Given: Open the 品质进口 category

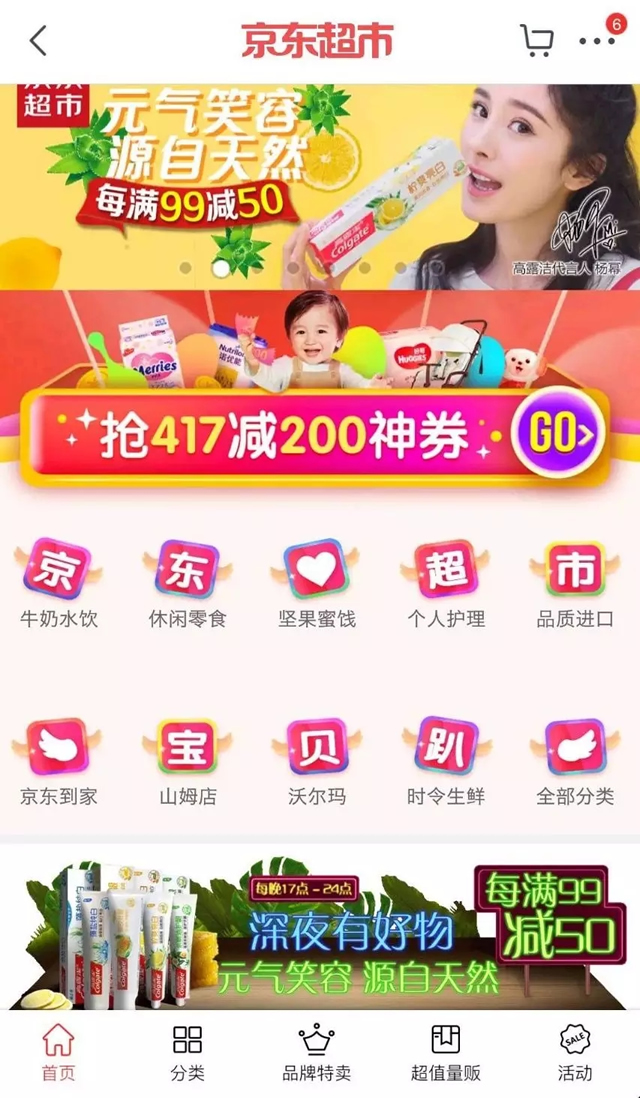Looking at the screenshot, I should coord(575,585).
